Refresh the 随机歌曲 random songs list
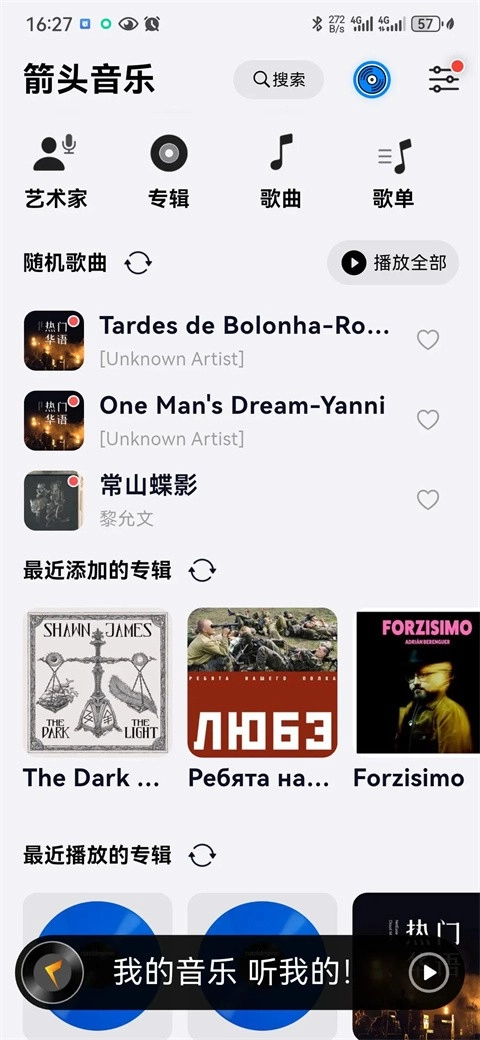Viewport: 480px width, 1040px height. point(138,263)
